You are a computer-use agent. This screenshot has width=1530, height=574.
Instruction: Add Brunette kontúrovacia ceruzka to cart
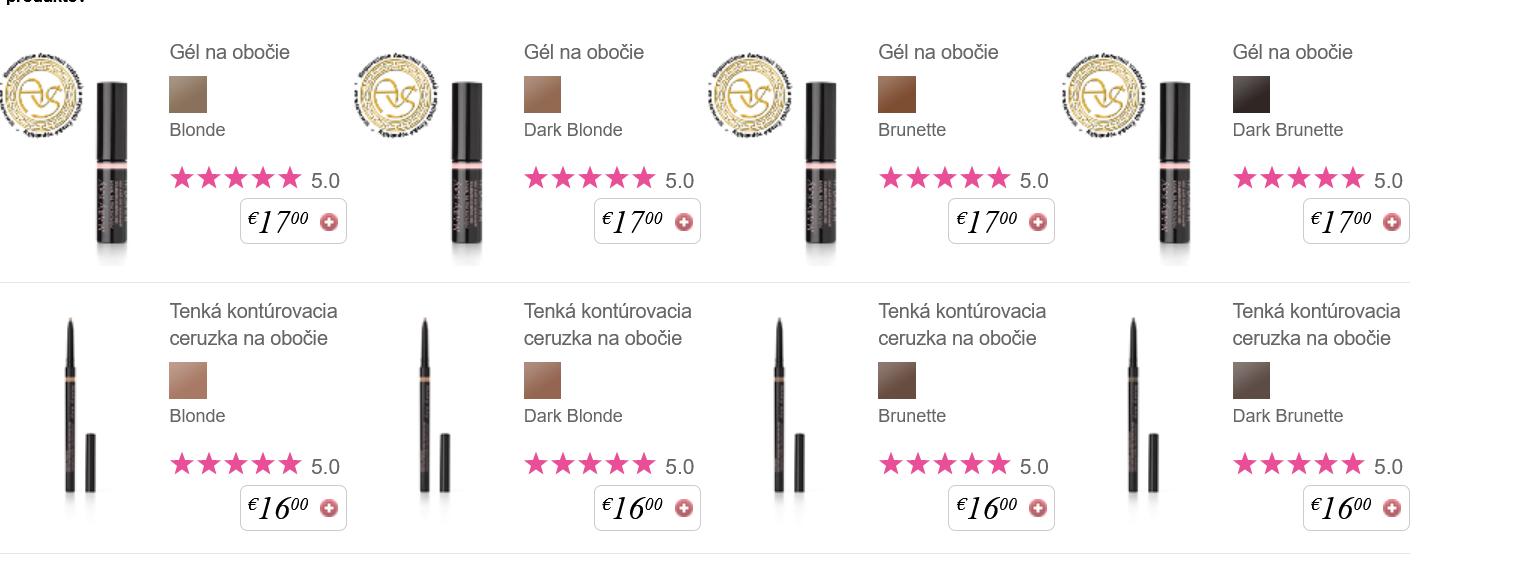[1037, 508]
